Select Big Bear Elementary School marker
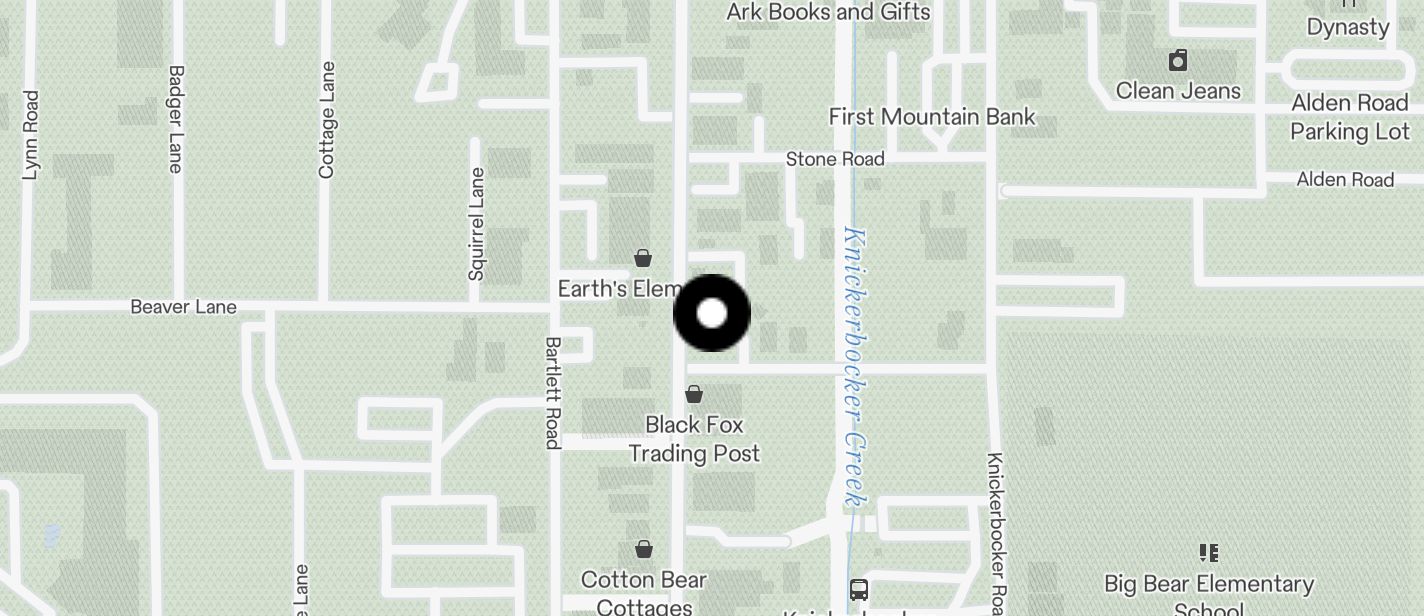This screenshot has width=1424, height=616. coord(1208,553)
